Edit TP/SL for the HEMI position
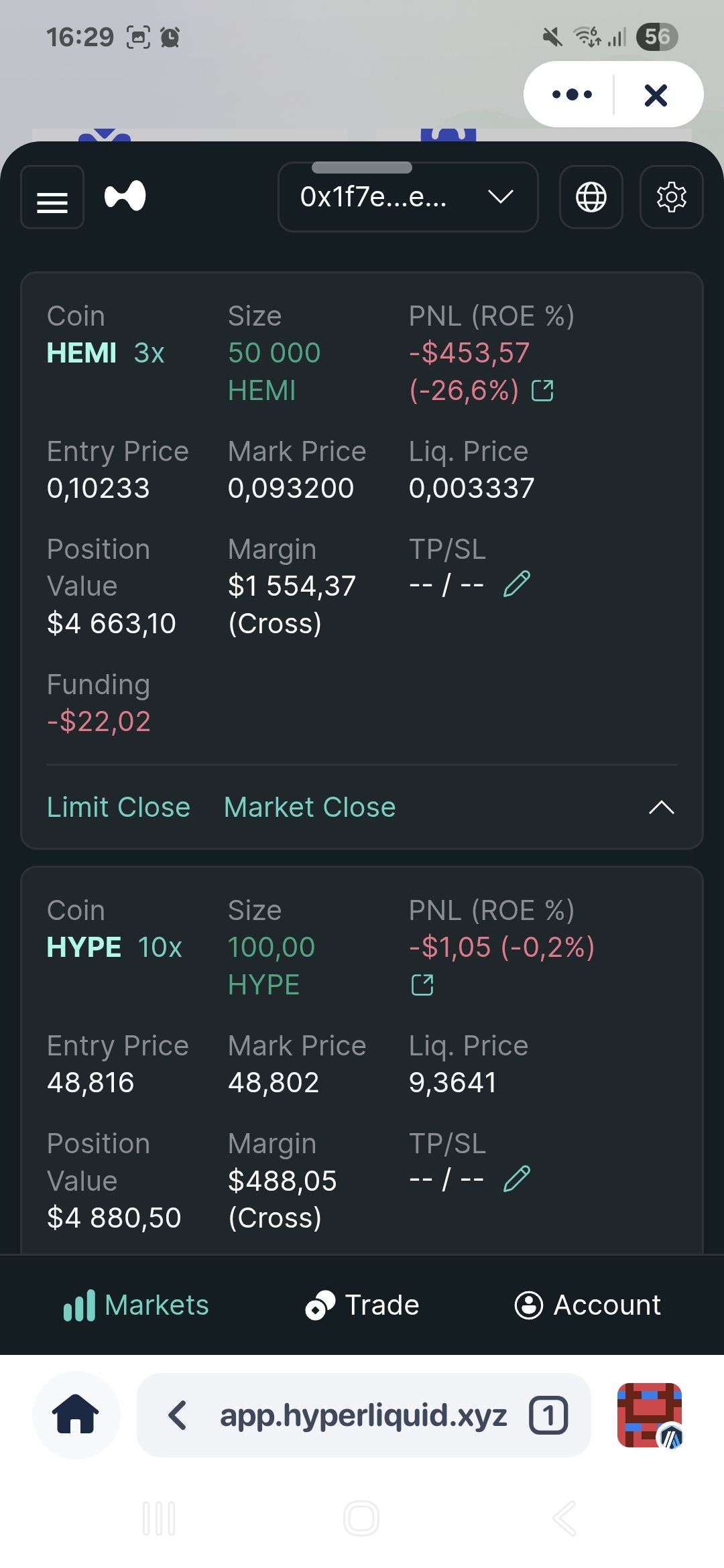 pyautogui.click(x=517, y=584)
